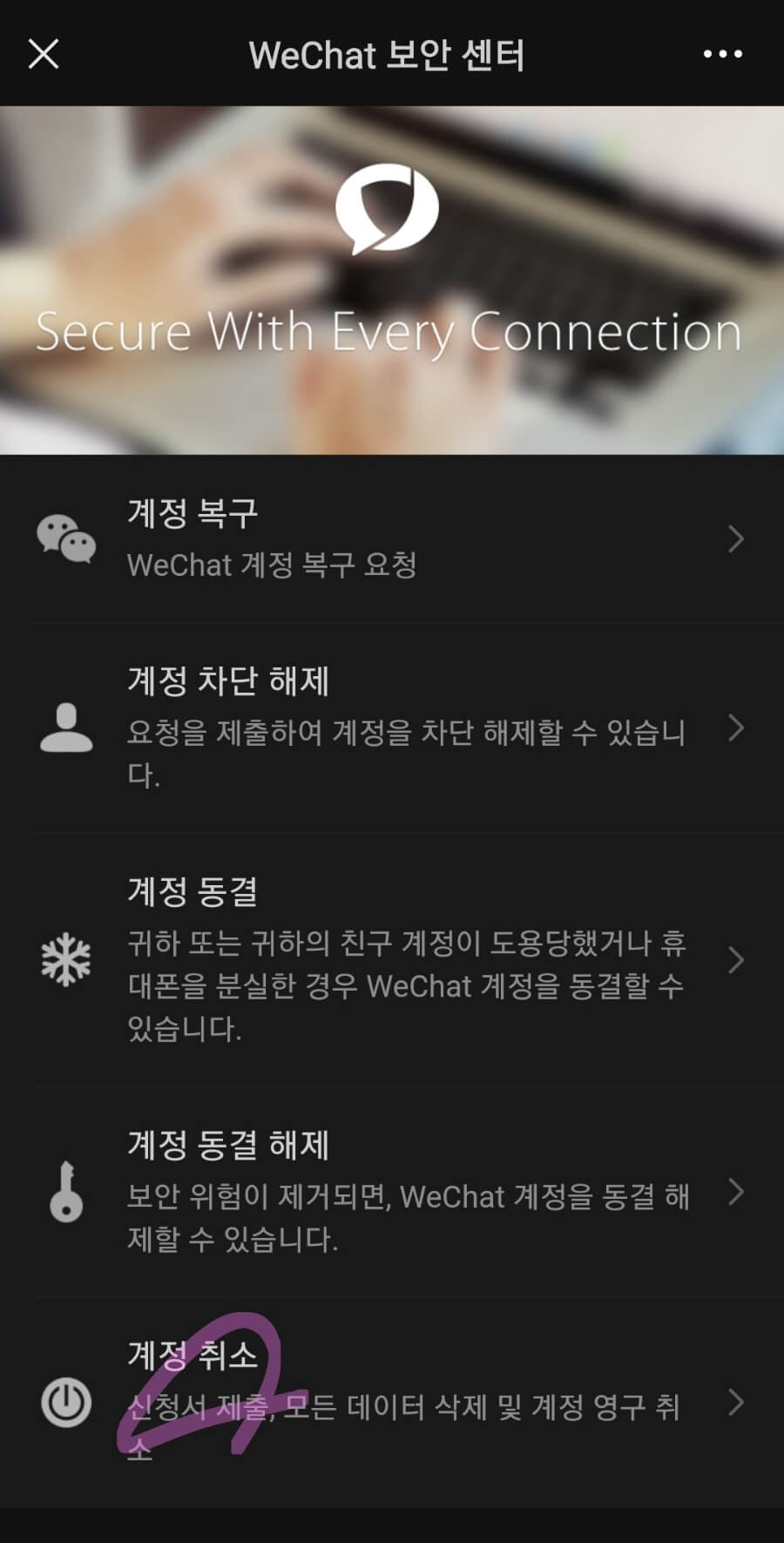784x1543 pixels.
Task: Select the snowflake icon next to 계정 동결
Action: pyautogui.click(x=67, y=961)
